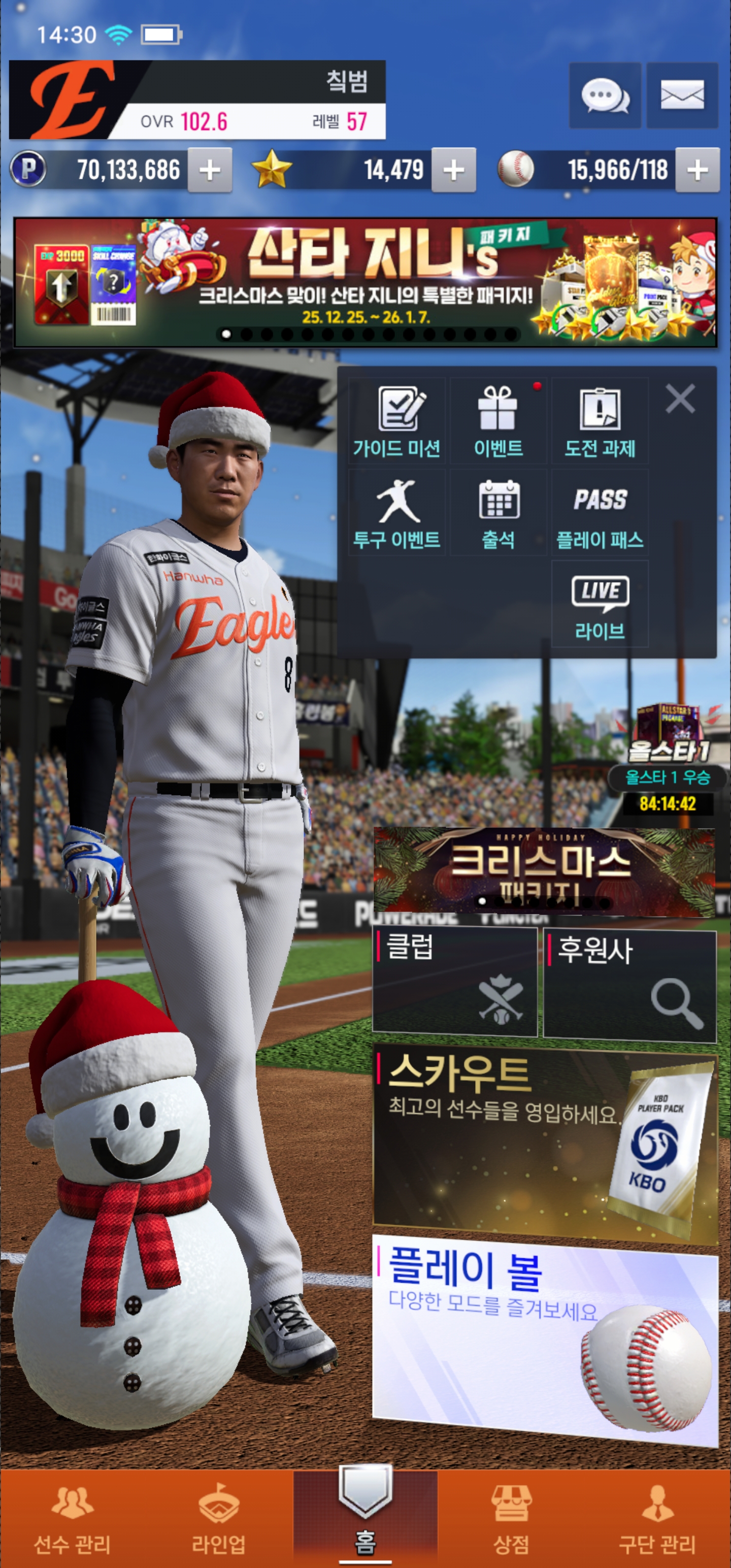
Task: Add baseballs with the ball plus button
Action: click(697, 171)
